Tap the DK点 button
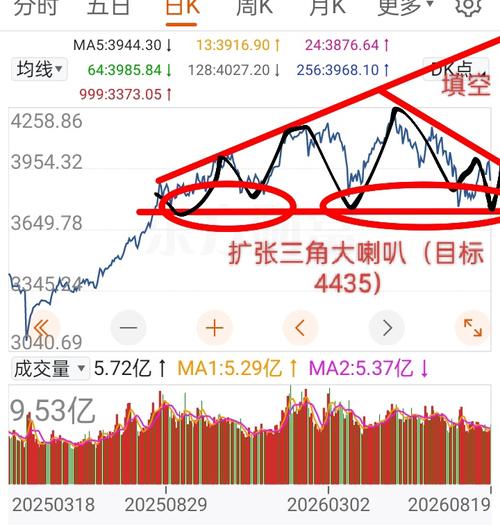Viewport: 500px width, 525px height. (x=456, y=69)
